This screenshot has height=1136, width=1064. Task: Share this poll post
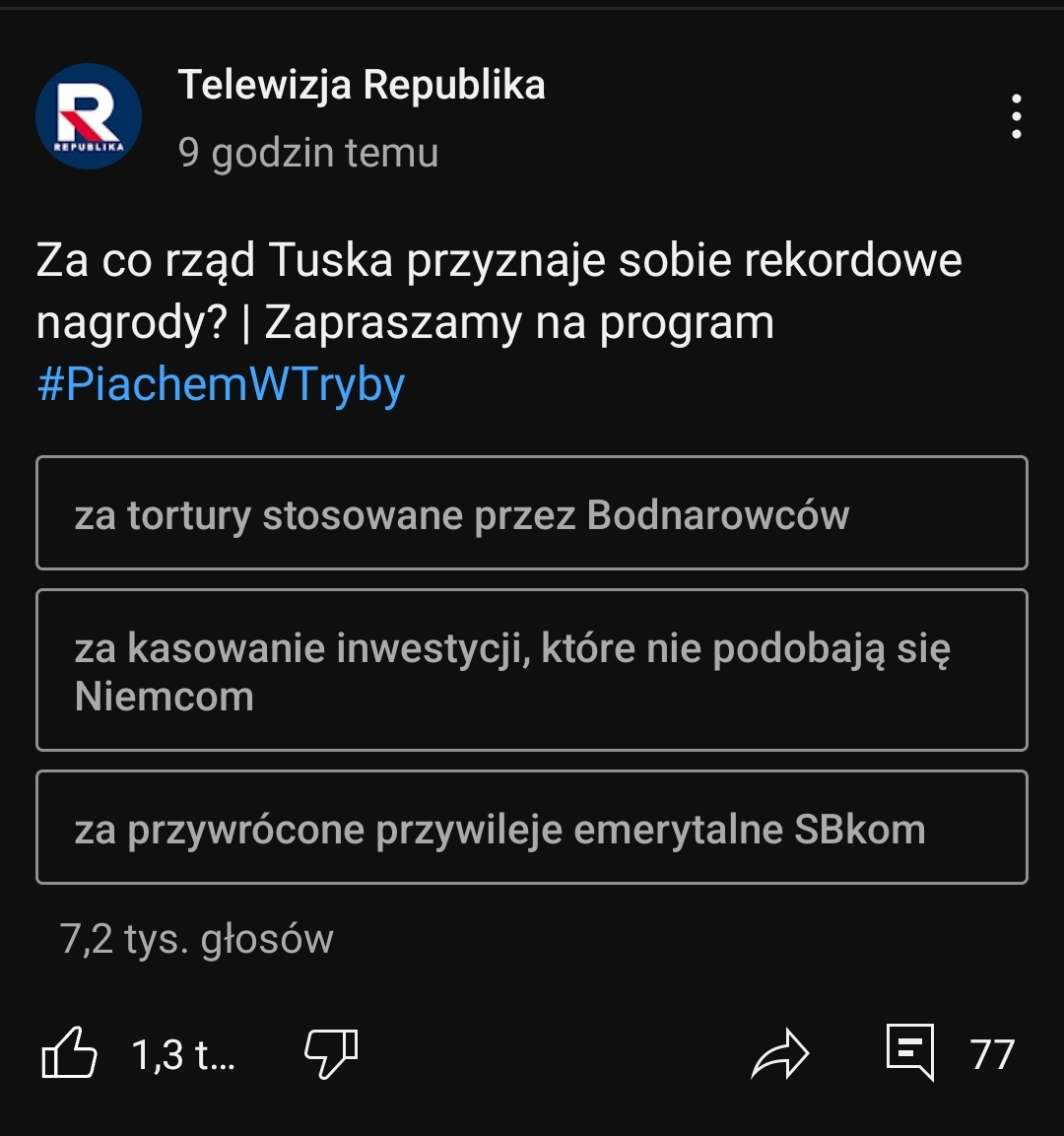779,1053
